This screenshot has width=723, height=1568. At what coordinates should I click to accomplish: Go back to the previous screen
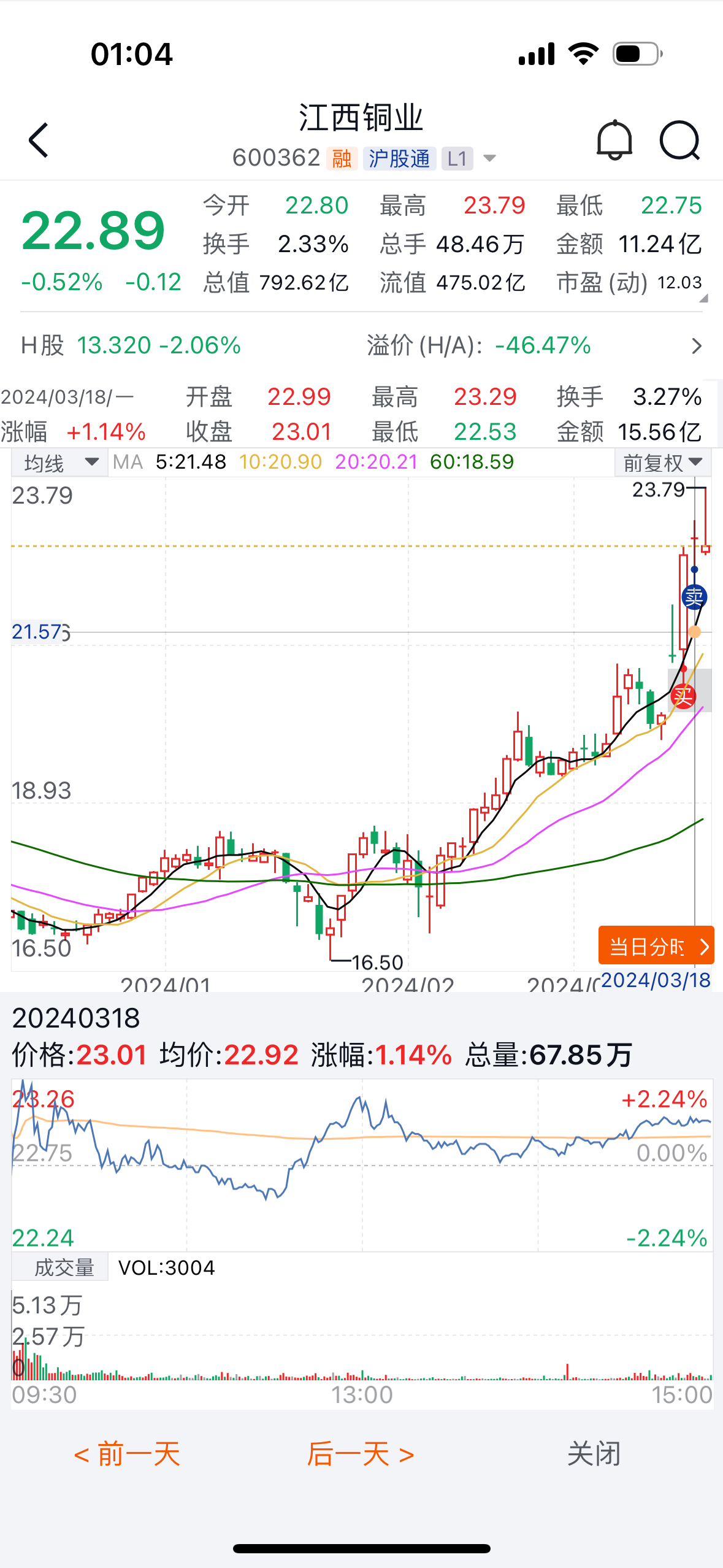tap(39, 140)
